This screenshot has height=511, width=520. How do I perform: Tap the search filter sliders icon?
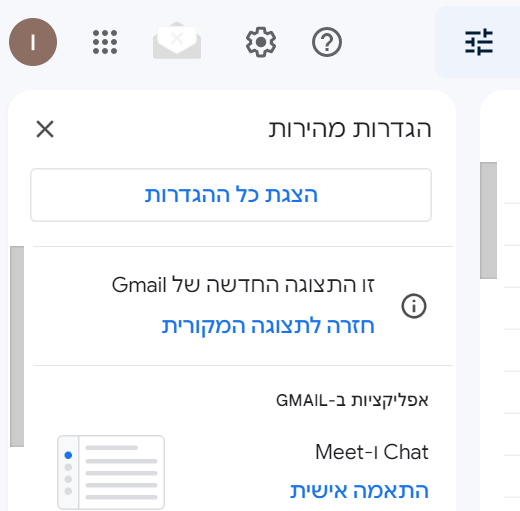pos(479,42)
